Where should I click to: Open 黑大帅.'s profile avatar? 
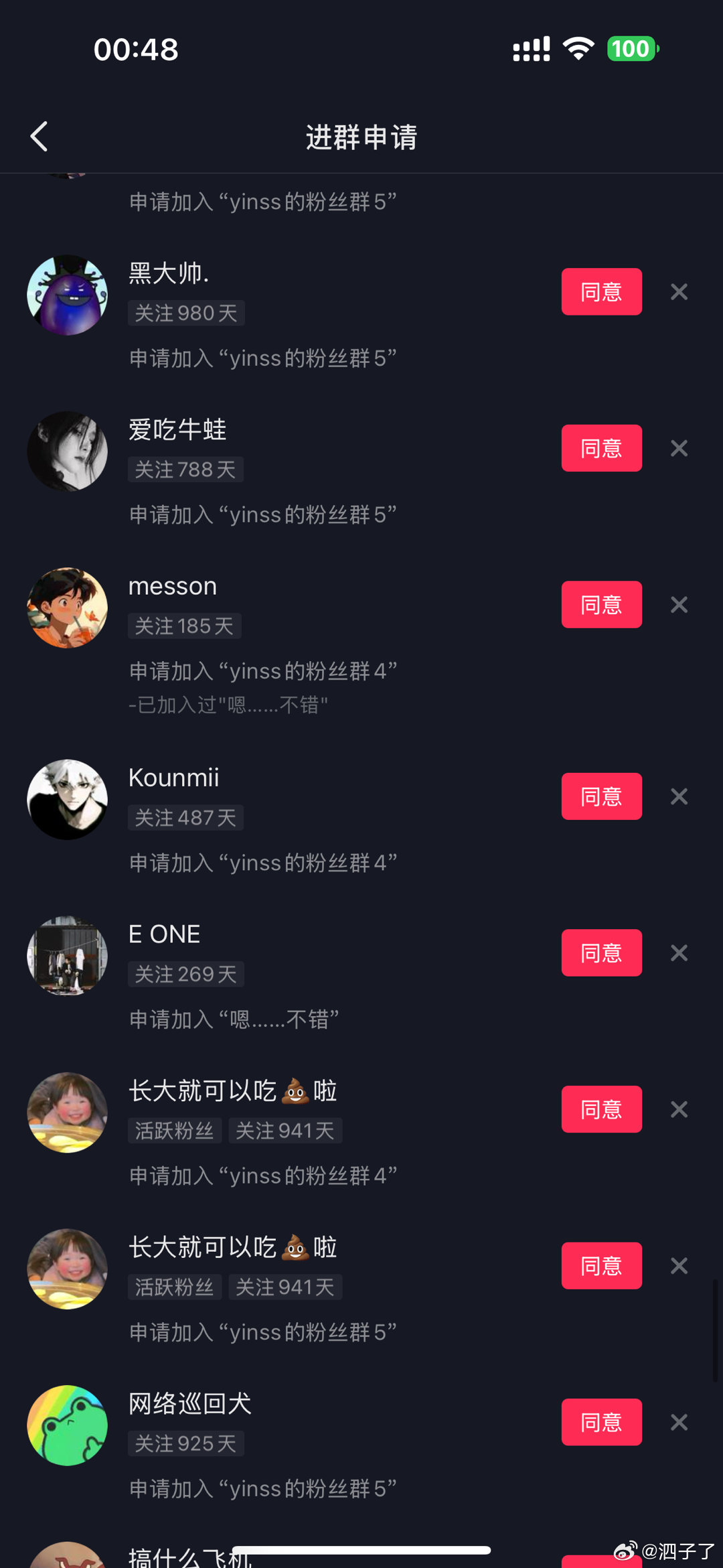67,295
